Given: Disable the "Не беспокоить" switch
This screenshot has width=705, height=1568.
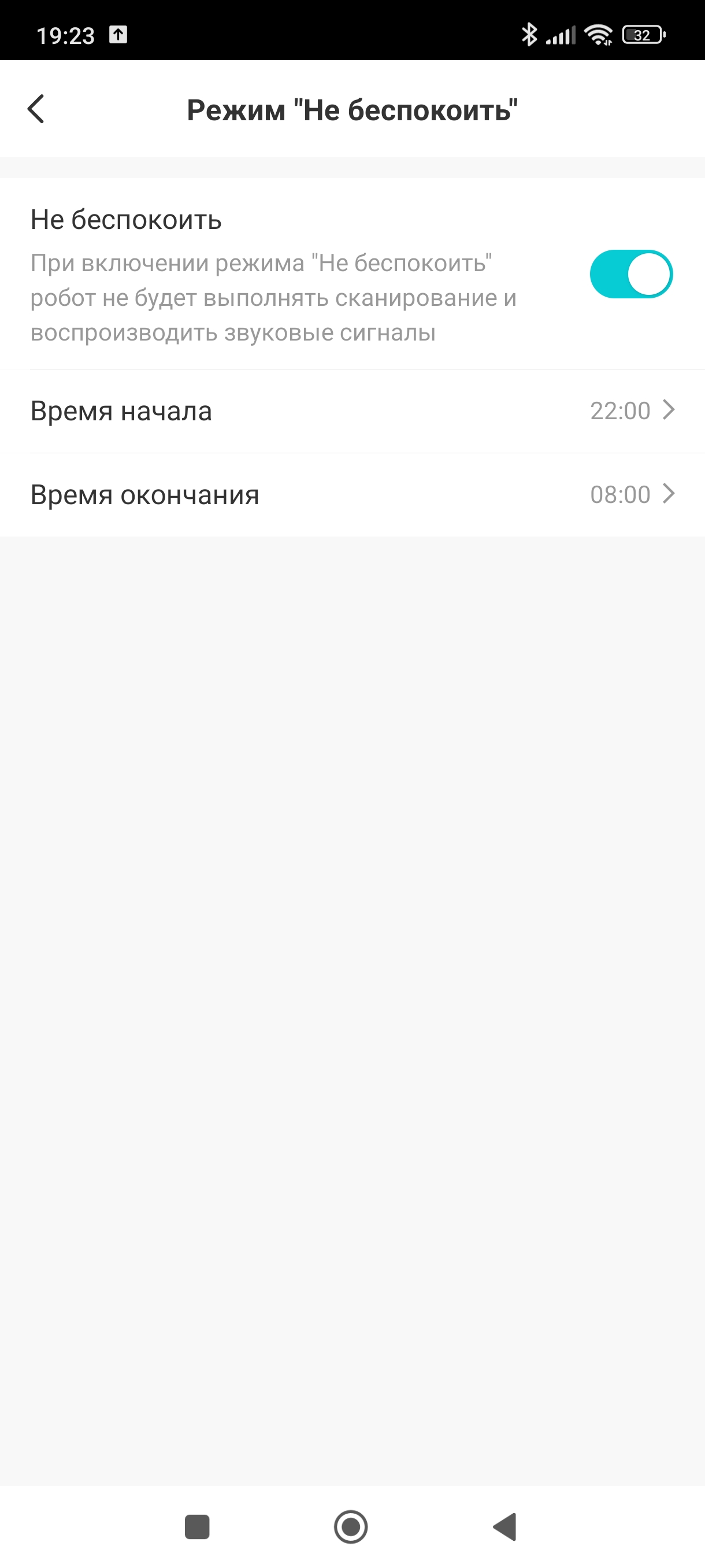Looking at the screenshot, I should point(631,275).
